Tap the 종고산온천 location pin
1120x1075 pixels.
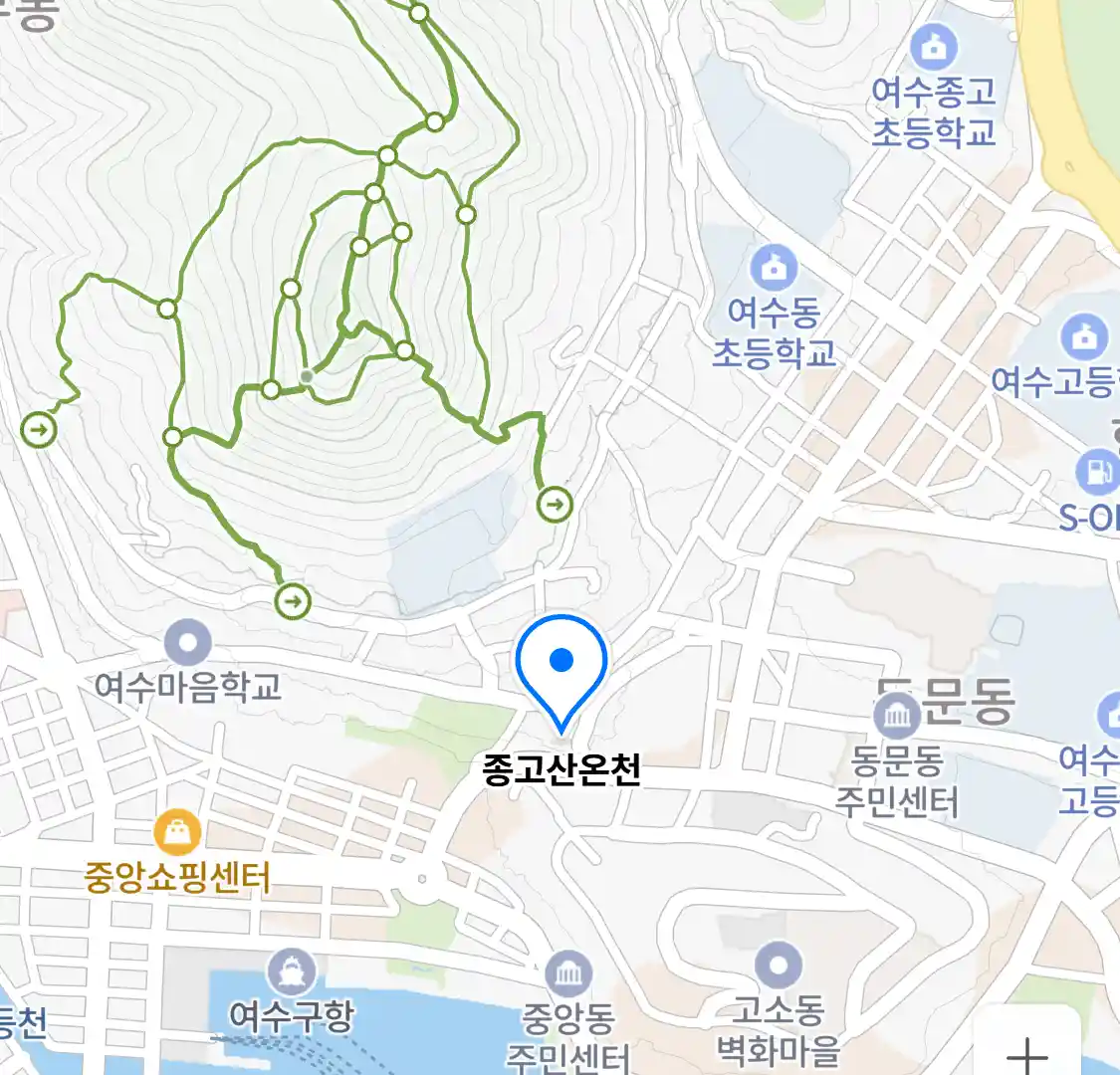click(561, 661)
